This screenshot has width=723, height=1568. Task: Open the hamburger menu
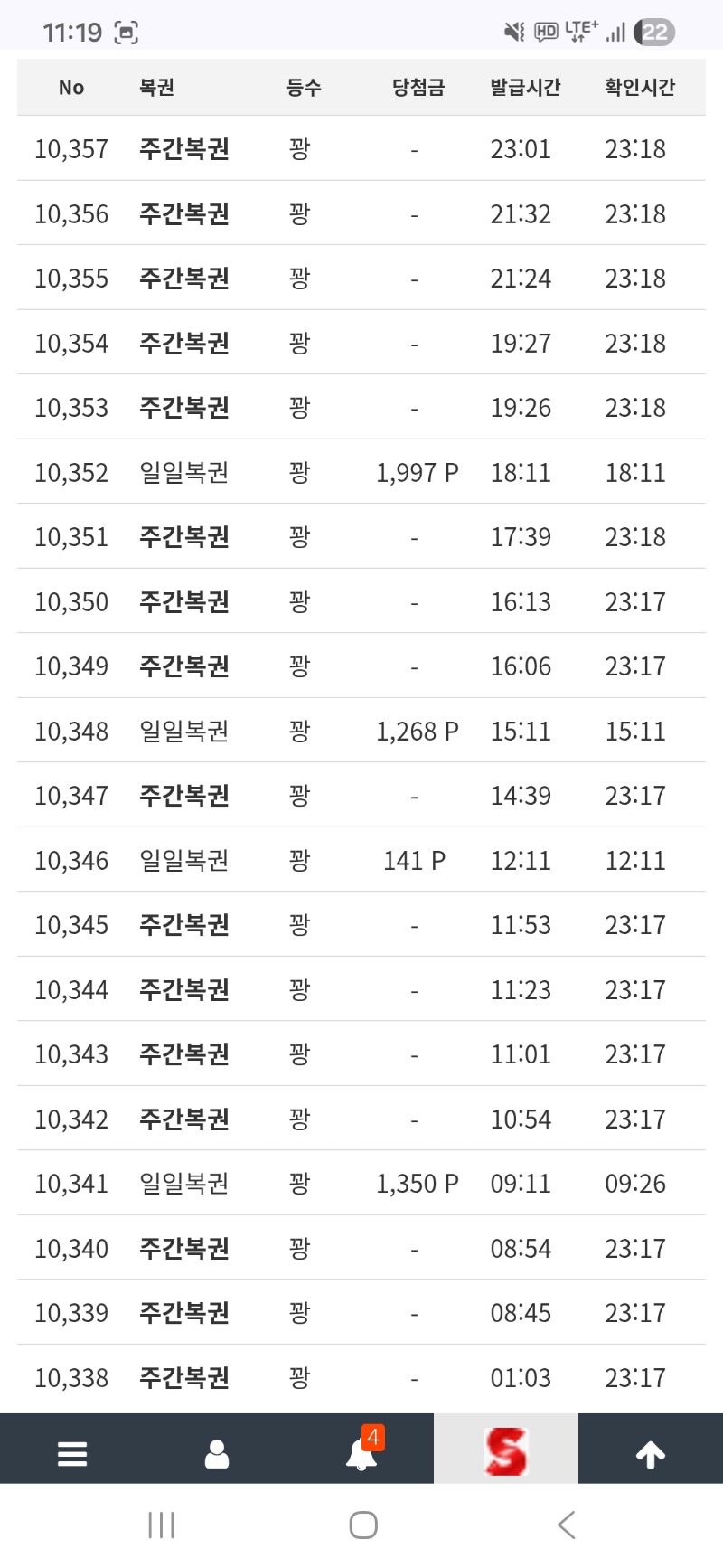[72, 1454]
